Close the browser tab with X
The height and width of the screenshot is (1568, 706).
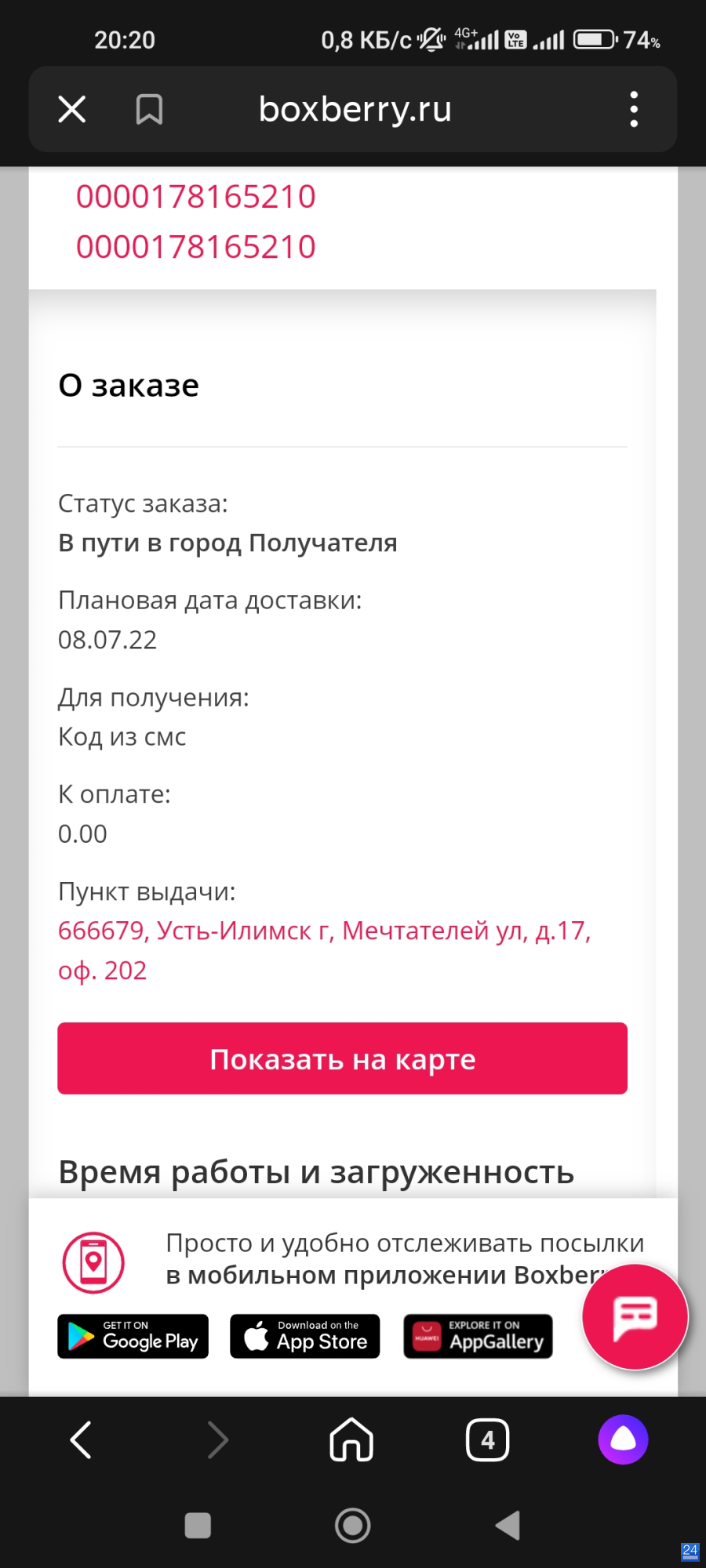point(72,109)
